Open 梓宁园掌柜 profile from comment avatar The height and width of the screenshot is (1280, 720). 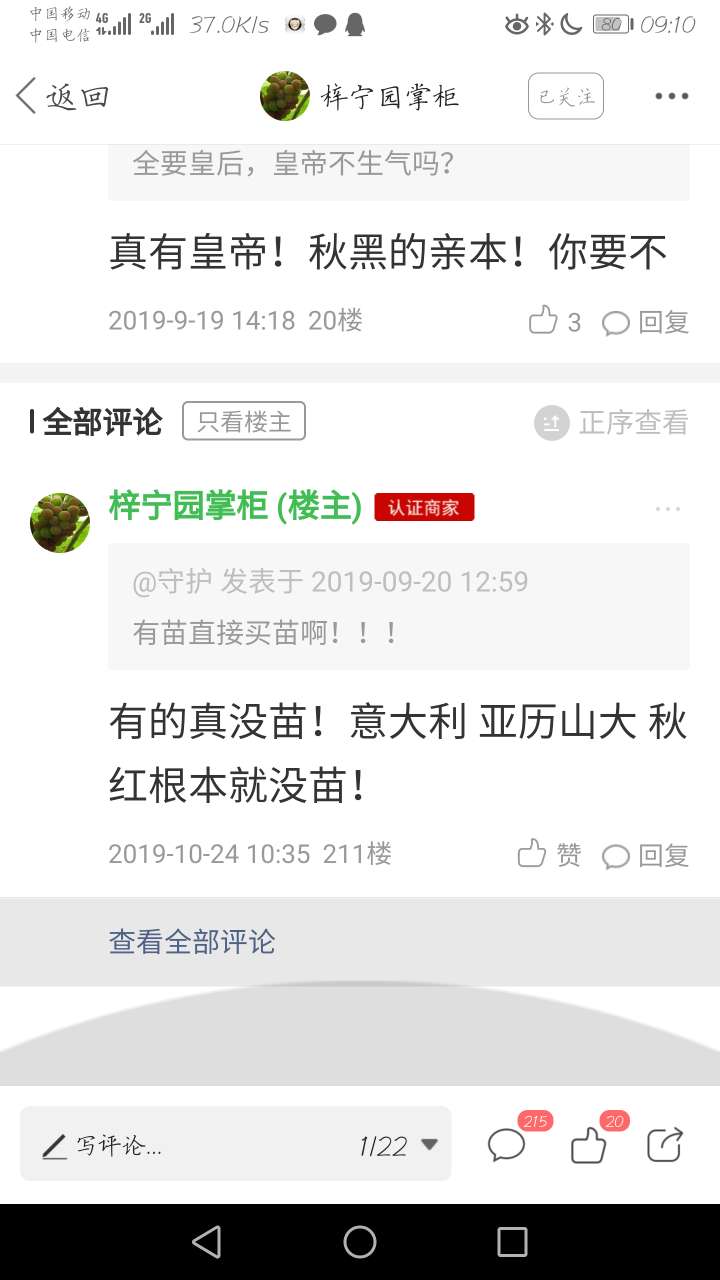click(60, 522)
